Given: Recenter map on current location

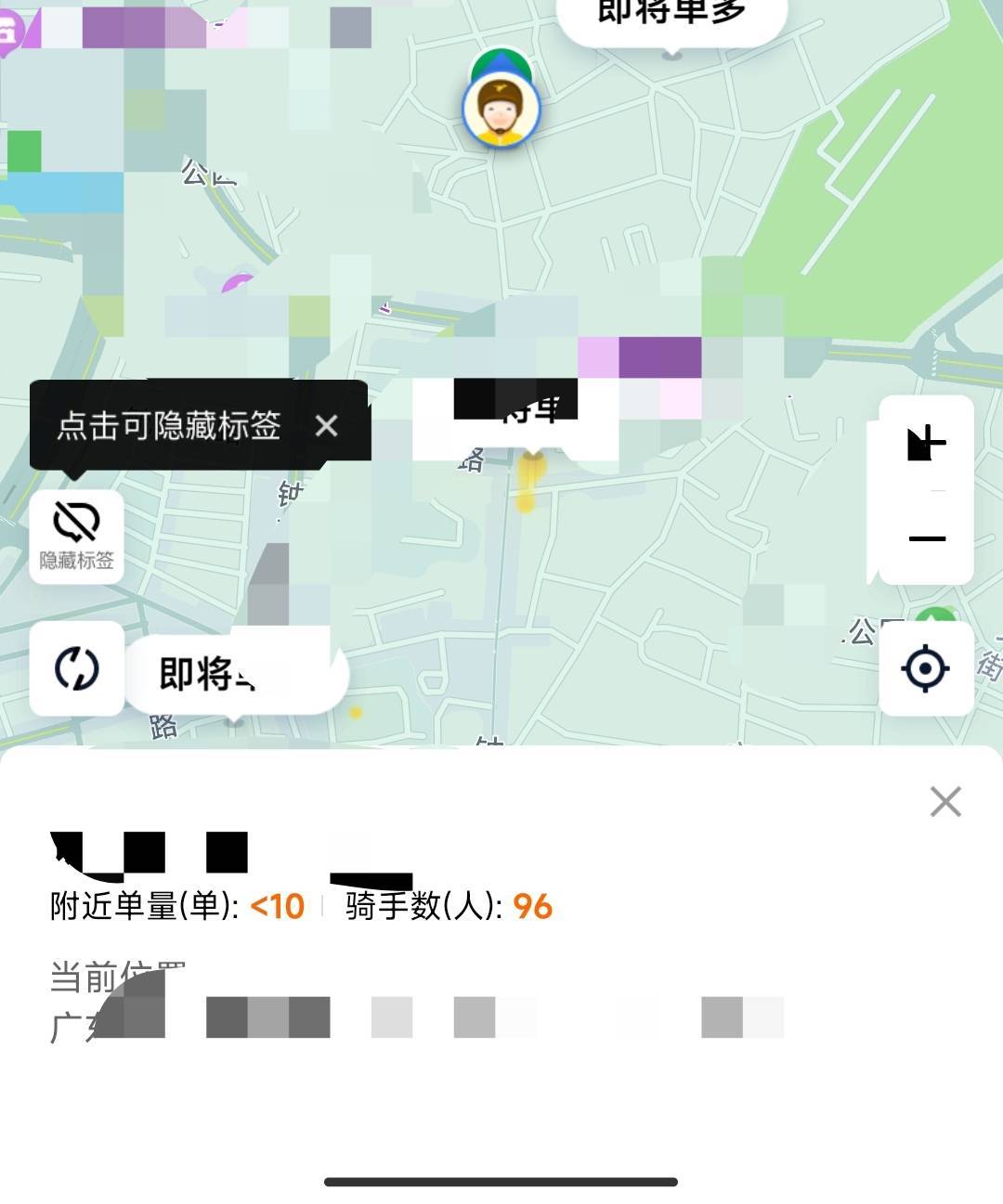Looking at the screenshot, I should point(926,668).
